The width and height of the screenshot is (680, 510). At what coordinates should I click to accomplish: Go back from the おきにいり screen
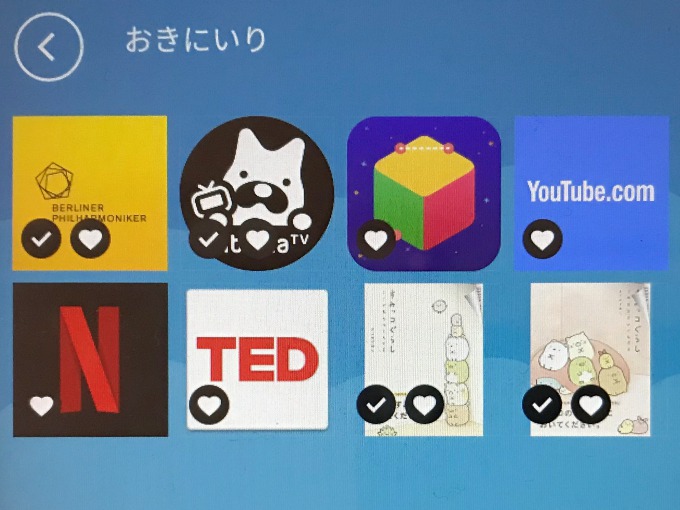[x=49, y=46]
